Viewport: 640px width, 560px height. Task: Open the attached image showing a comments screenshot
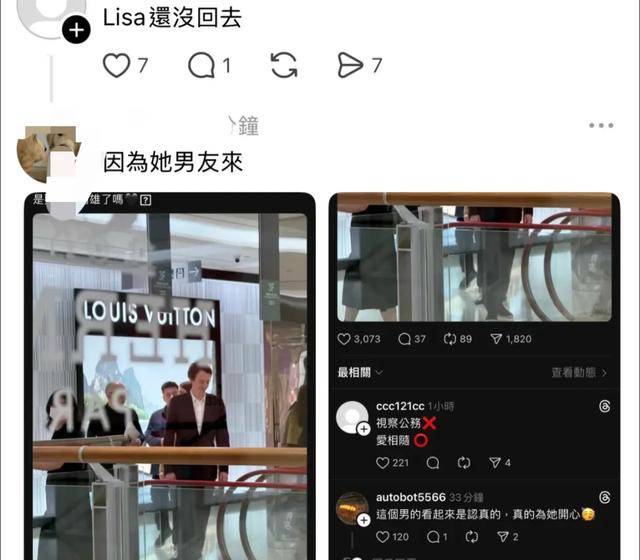[476, 380]
